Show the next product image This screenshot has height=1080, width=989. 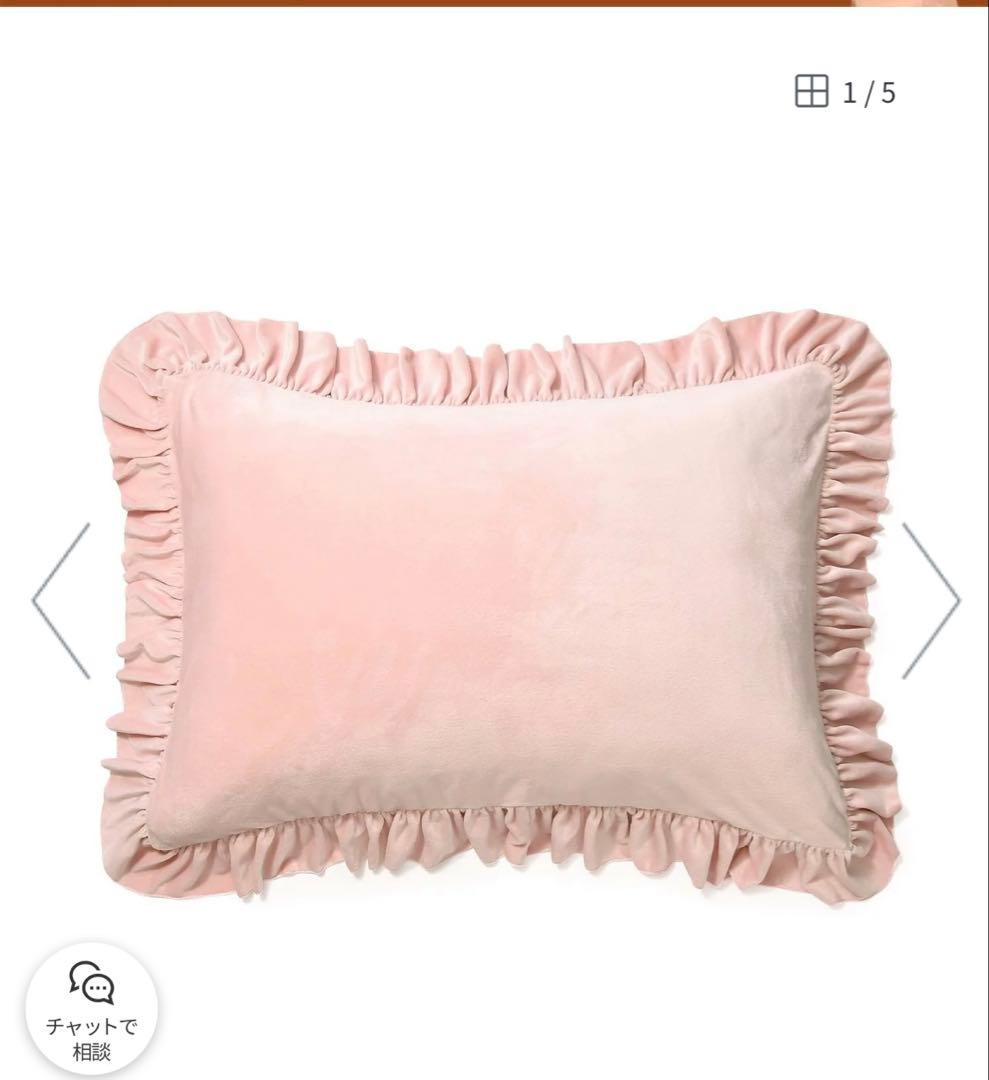pyautogui.click(x=931, y=600)
